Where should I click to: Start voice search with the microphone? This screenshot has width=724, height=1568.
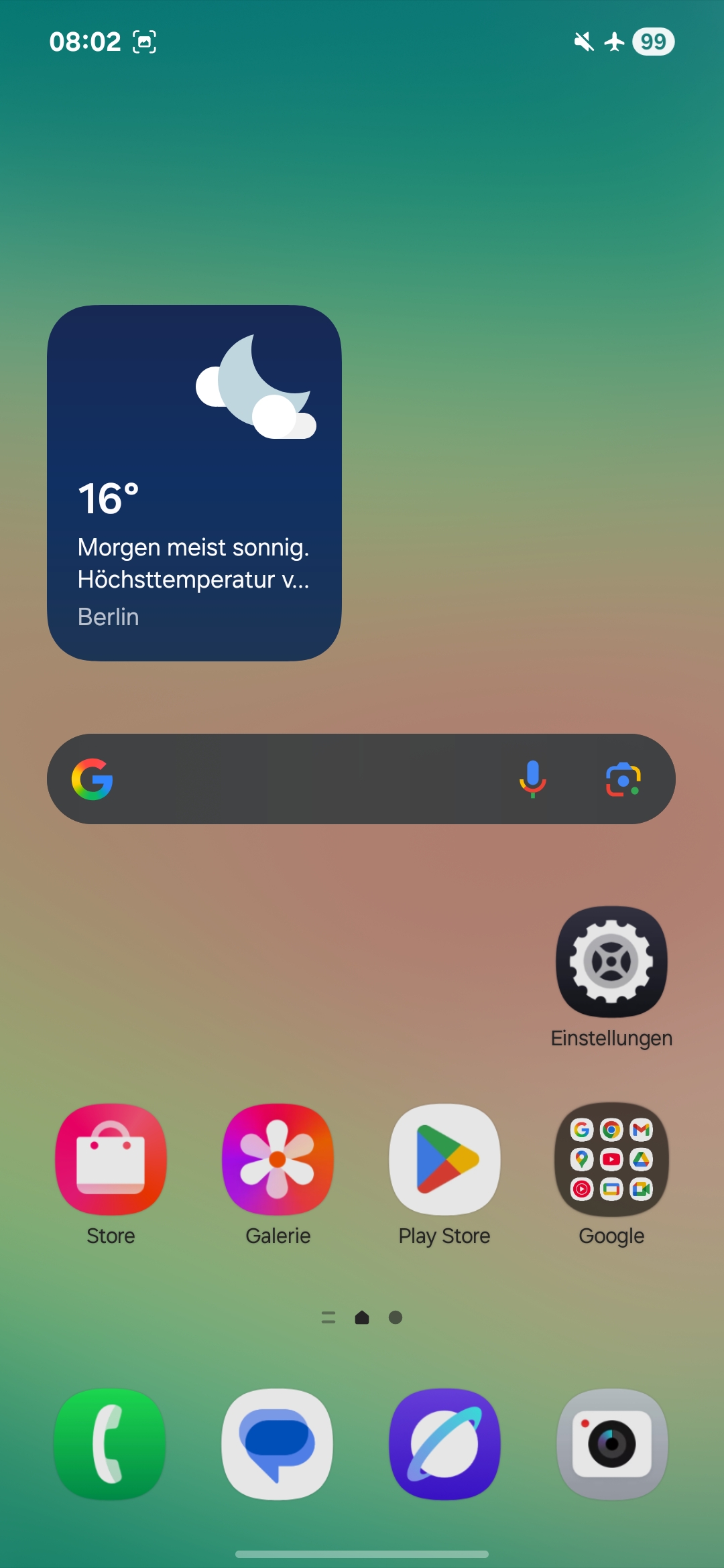(532, 779)
